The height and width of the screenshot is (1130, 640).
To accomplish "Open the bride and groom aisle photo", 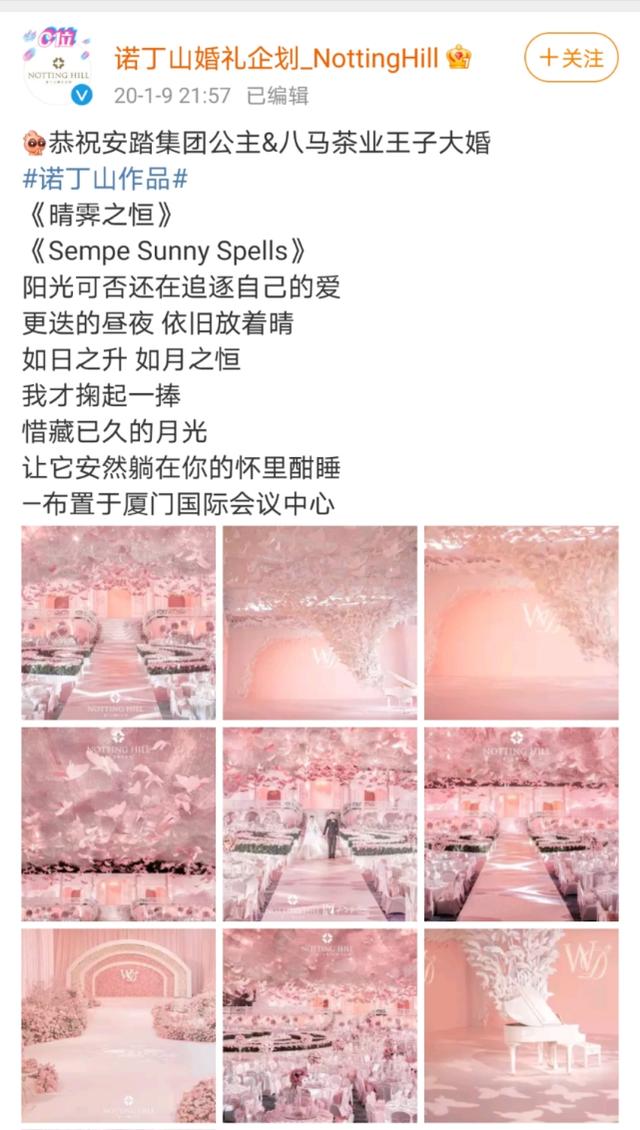I will coord(320,824).
